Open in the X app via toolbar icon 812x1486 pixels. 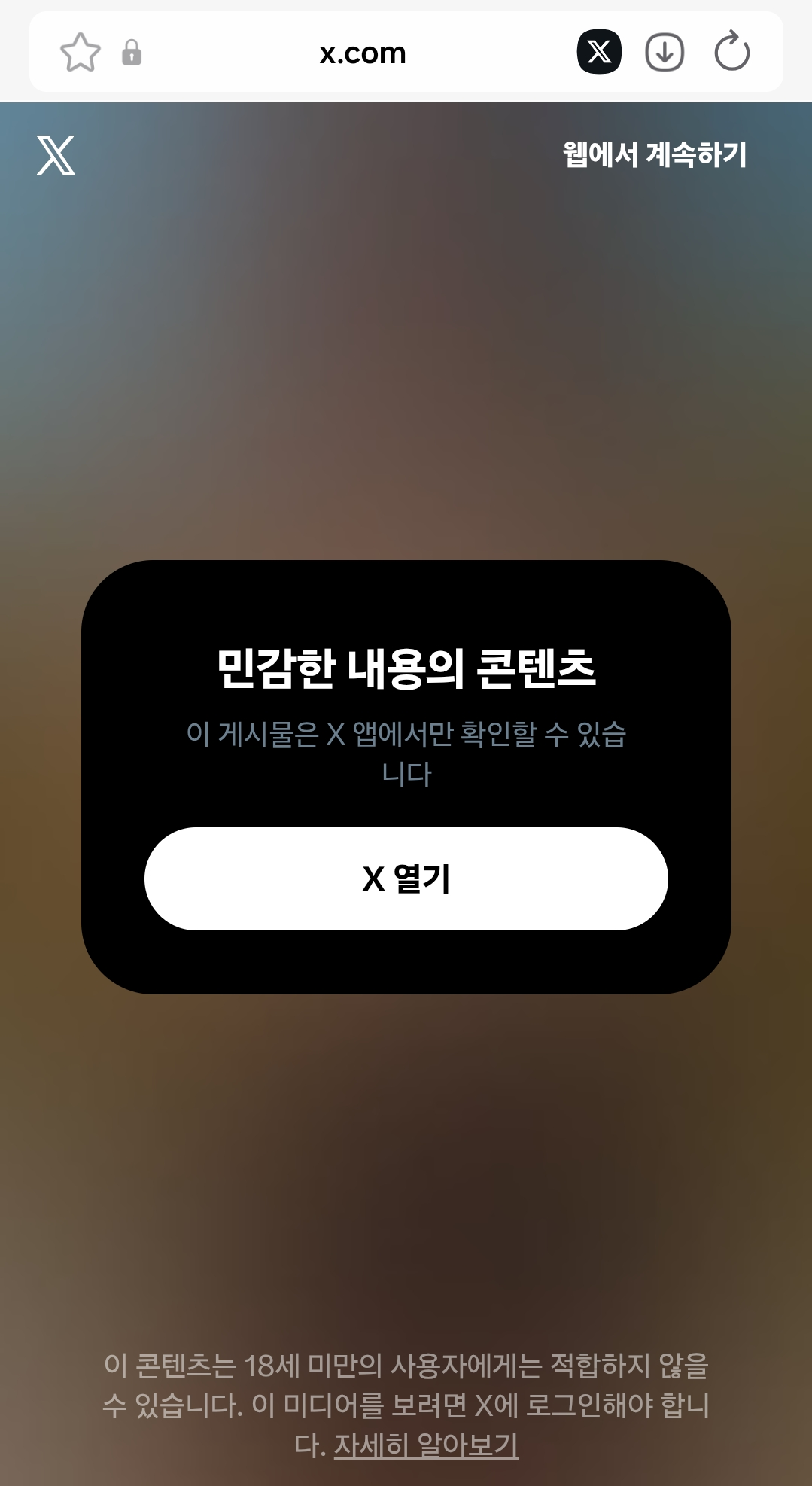(x=599, y=52)
